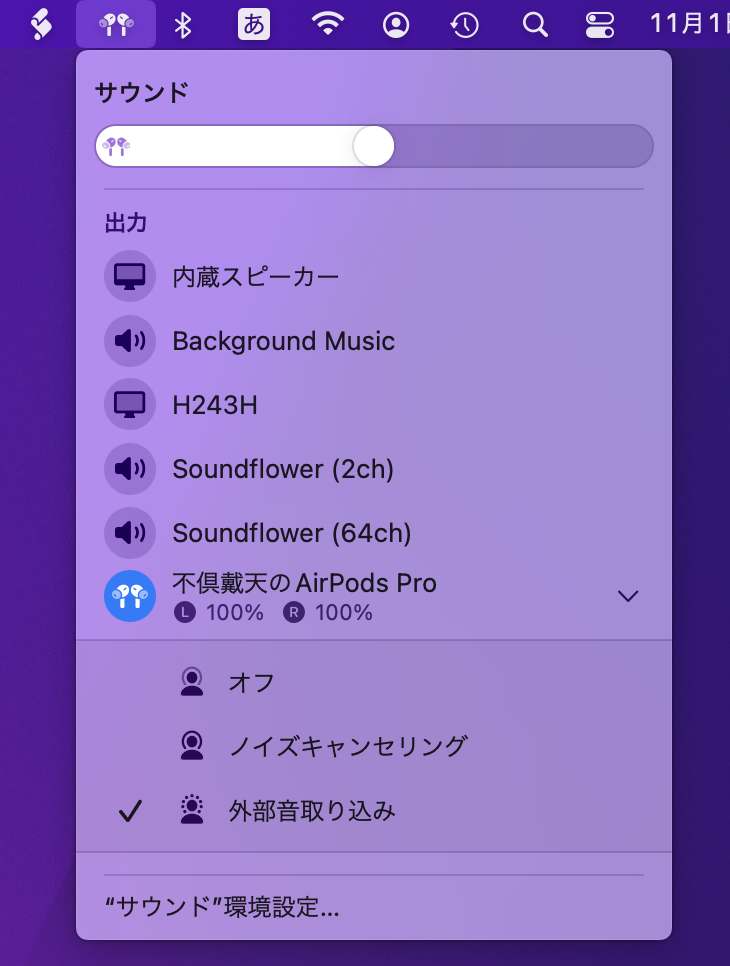Enable ノイズキャンセリング mode
730x966 pixels.
pyautogui.click(x=347, y=746)
